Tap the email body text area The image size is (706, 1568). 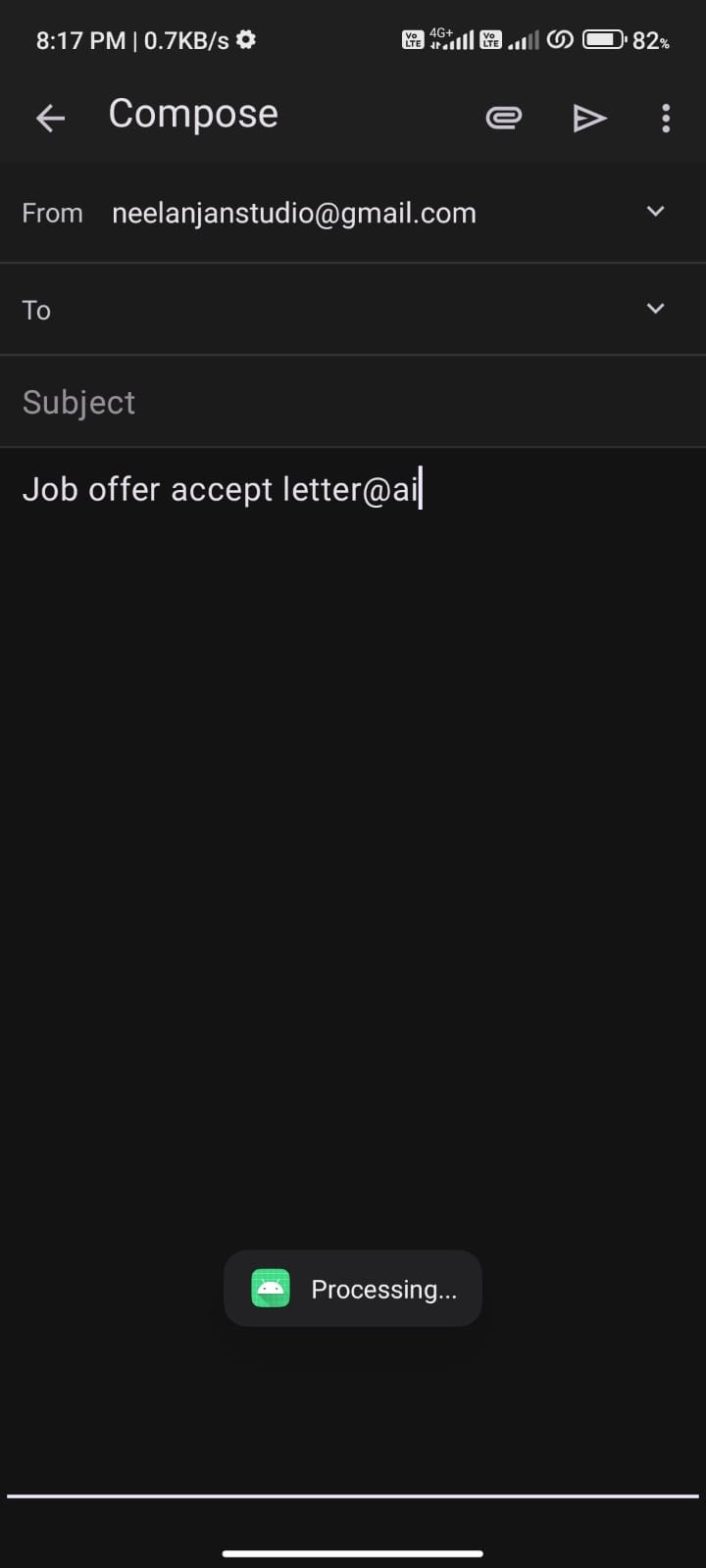pos(353,784)
